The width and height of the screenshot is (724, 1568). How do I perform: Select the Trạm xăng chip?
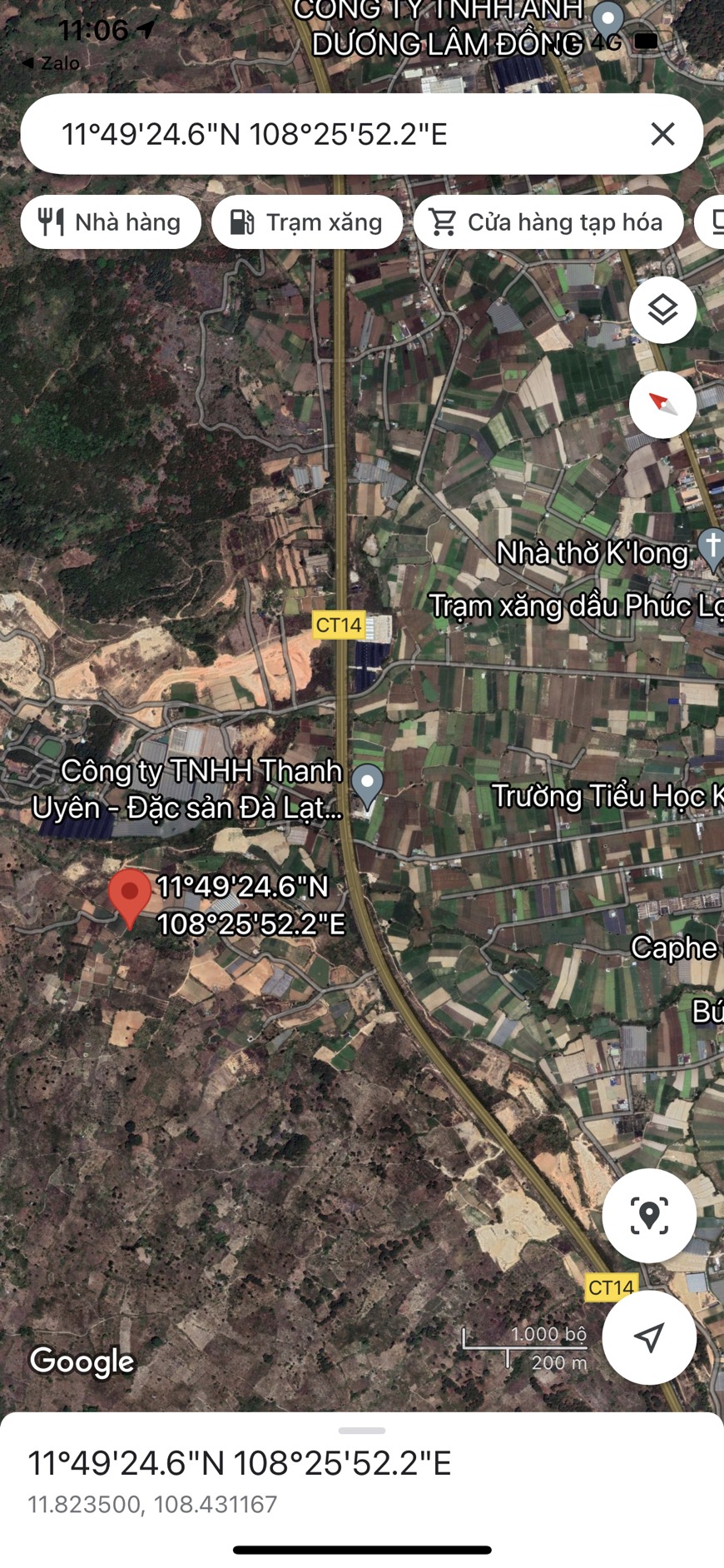pyautogui.click(x=307, y=222)
